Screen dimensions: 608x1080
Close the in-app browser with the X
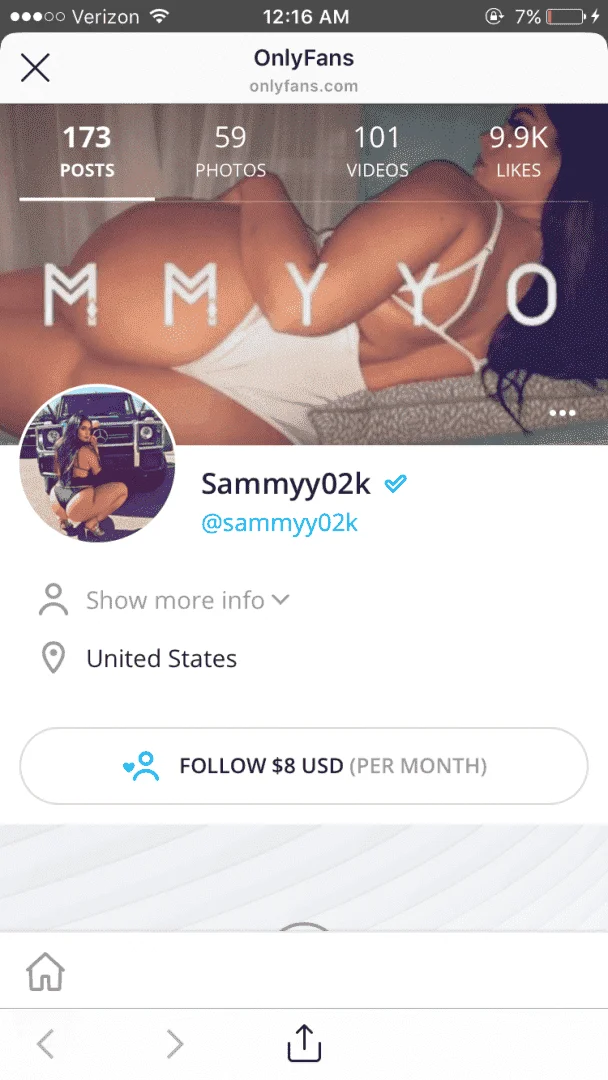(x=35, y=68)
